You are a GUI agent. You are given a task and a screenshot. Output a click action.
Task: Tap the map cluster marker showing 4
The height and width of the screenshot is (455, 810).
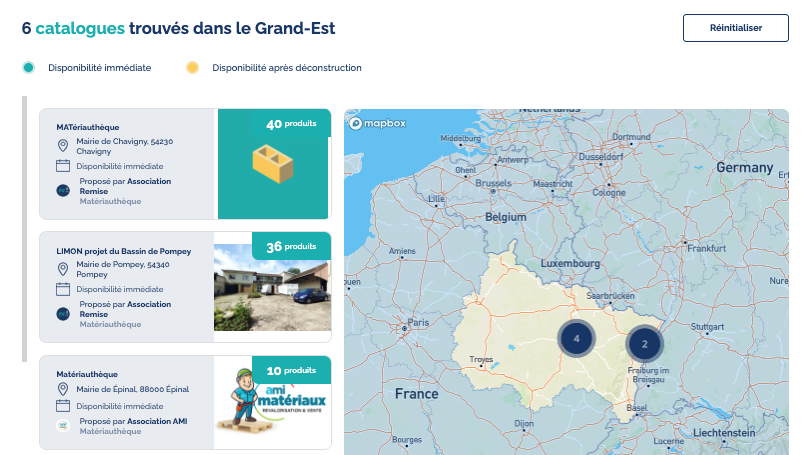pyautogui.click(x=576, y=339)
